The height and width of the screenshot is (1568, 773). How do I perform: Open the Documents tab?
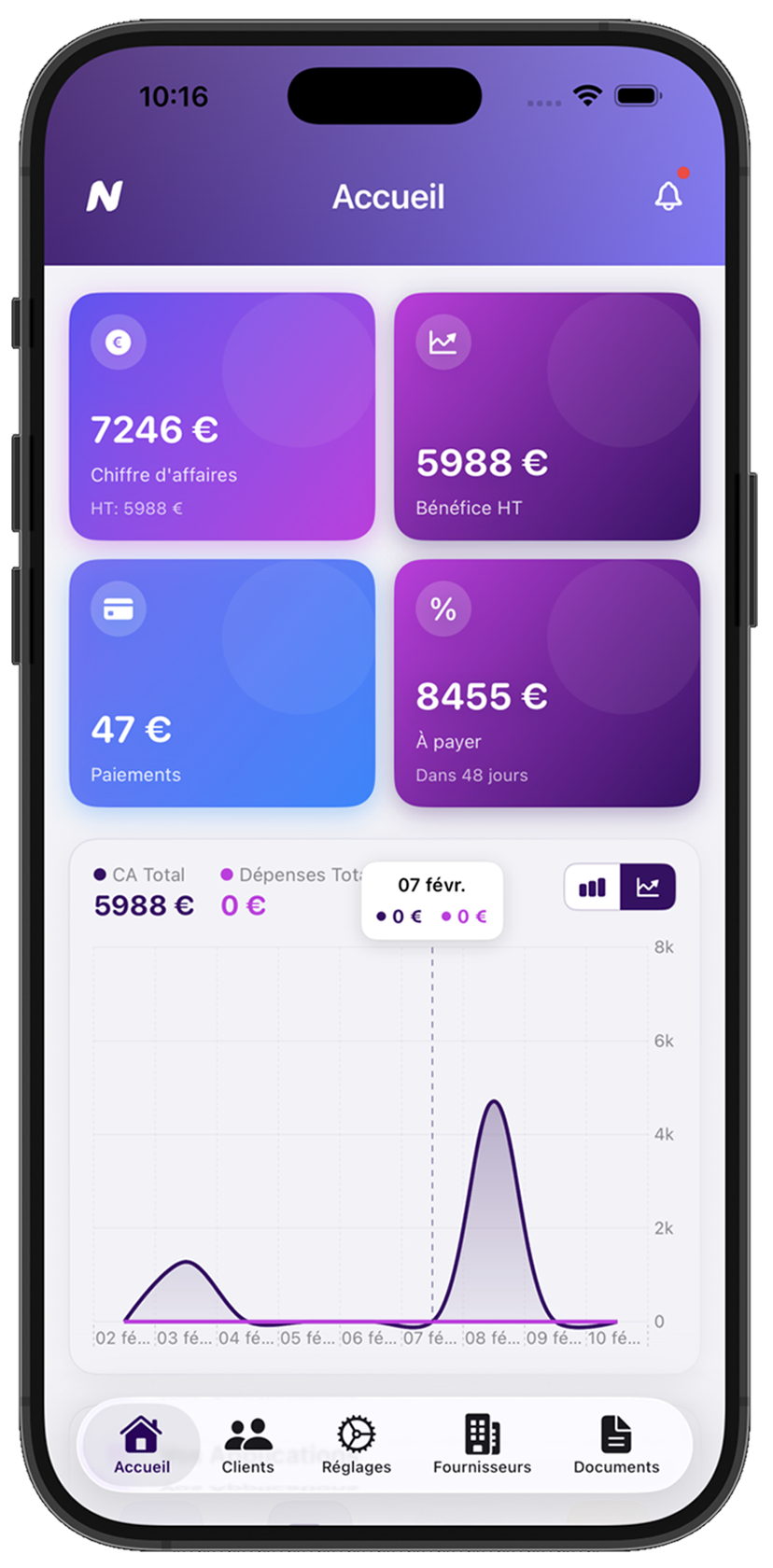click(x=616, y=1445)
